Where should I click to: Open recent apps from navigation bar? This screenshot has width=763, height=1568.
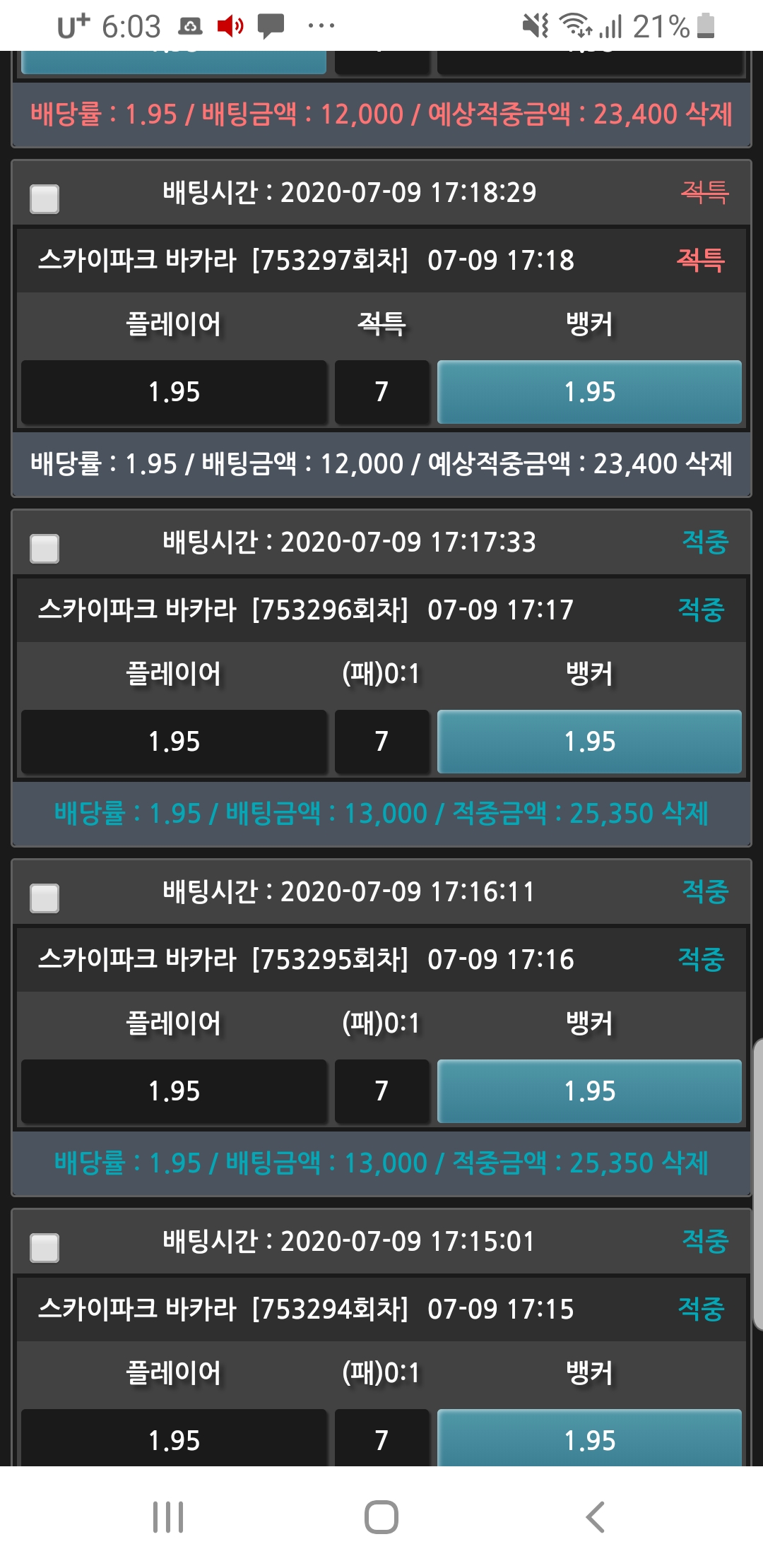(168, 1517)
